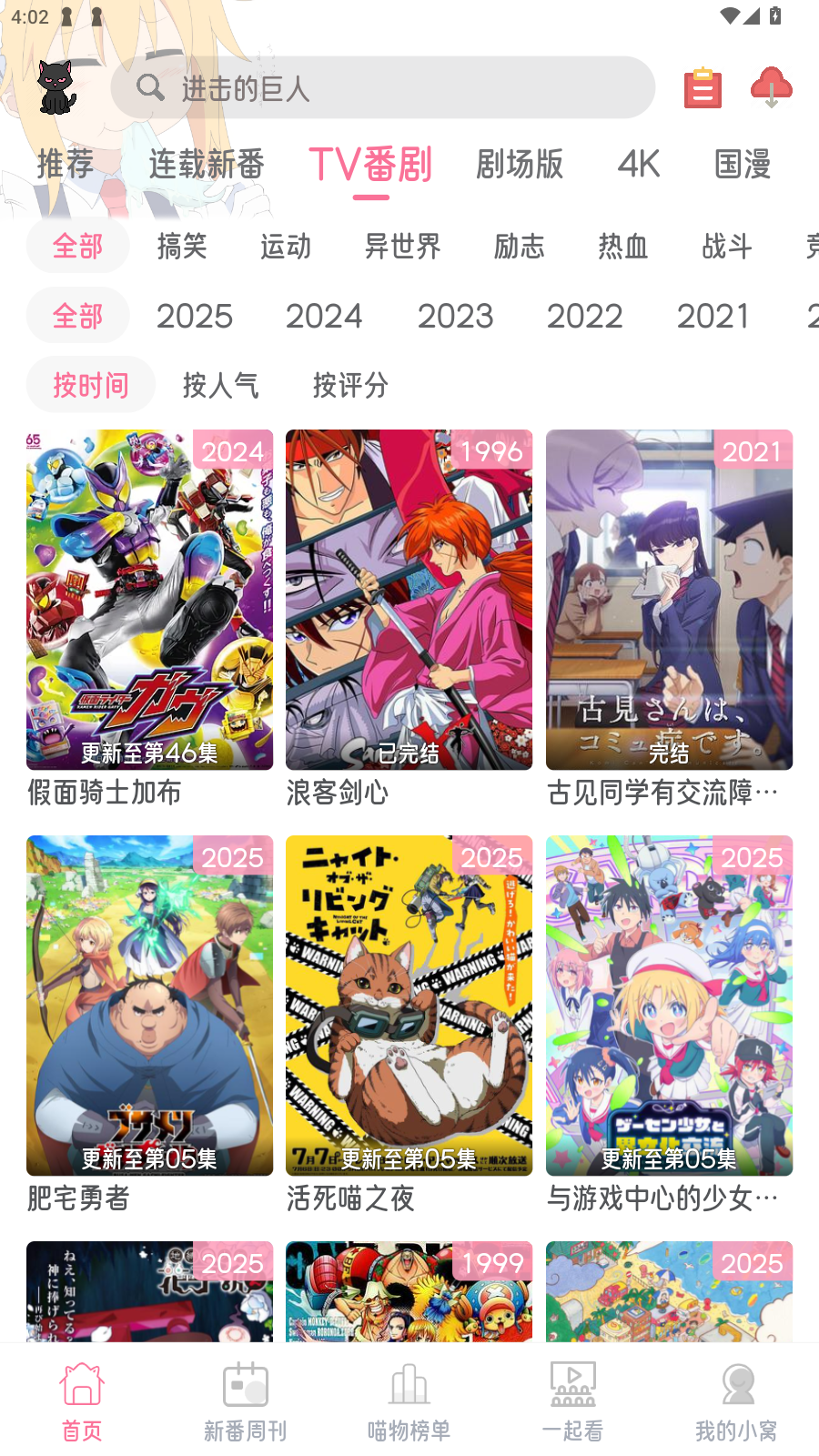Screen dimensions: 819x1456
Task: Open the 首页 home icon
Action: click(81, 1383)
